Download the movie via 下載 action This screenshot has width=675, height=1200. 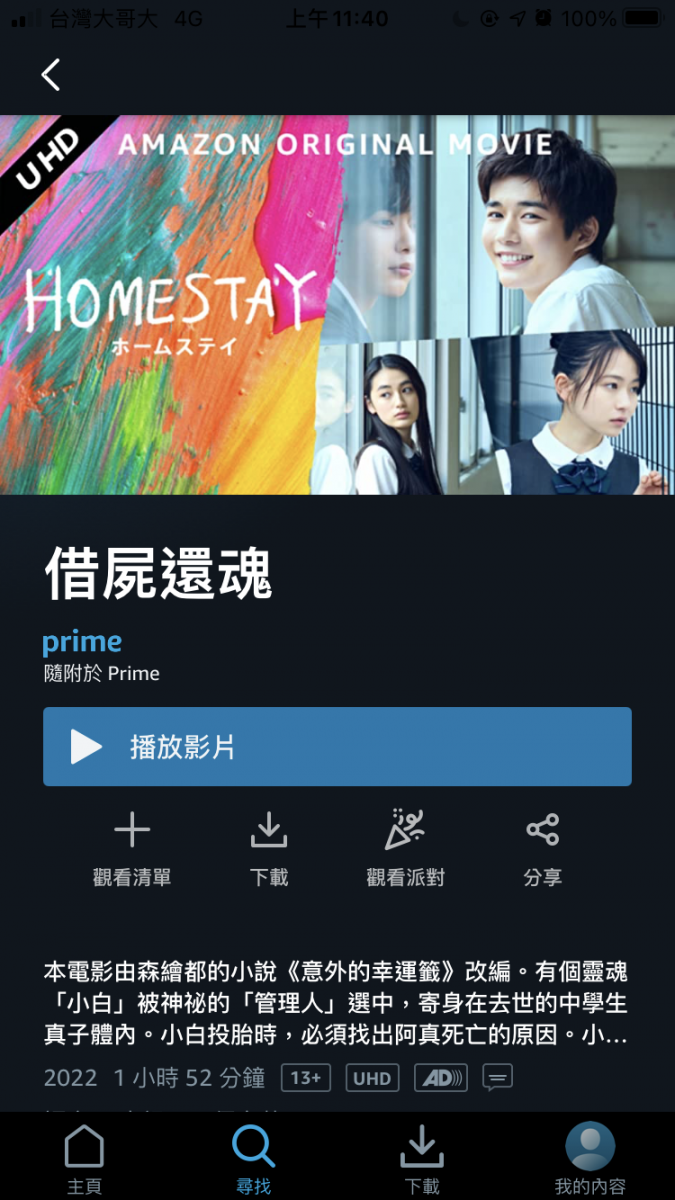click(x=268, y=848)
